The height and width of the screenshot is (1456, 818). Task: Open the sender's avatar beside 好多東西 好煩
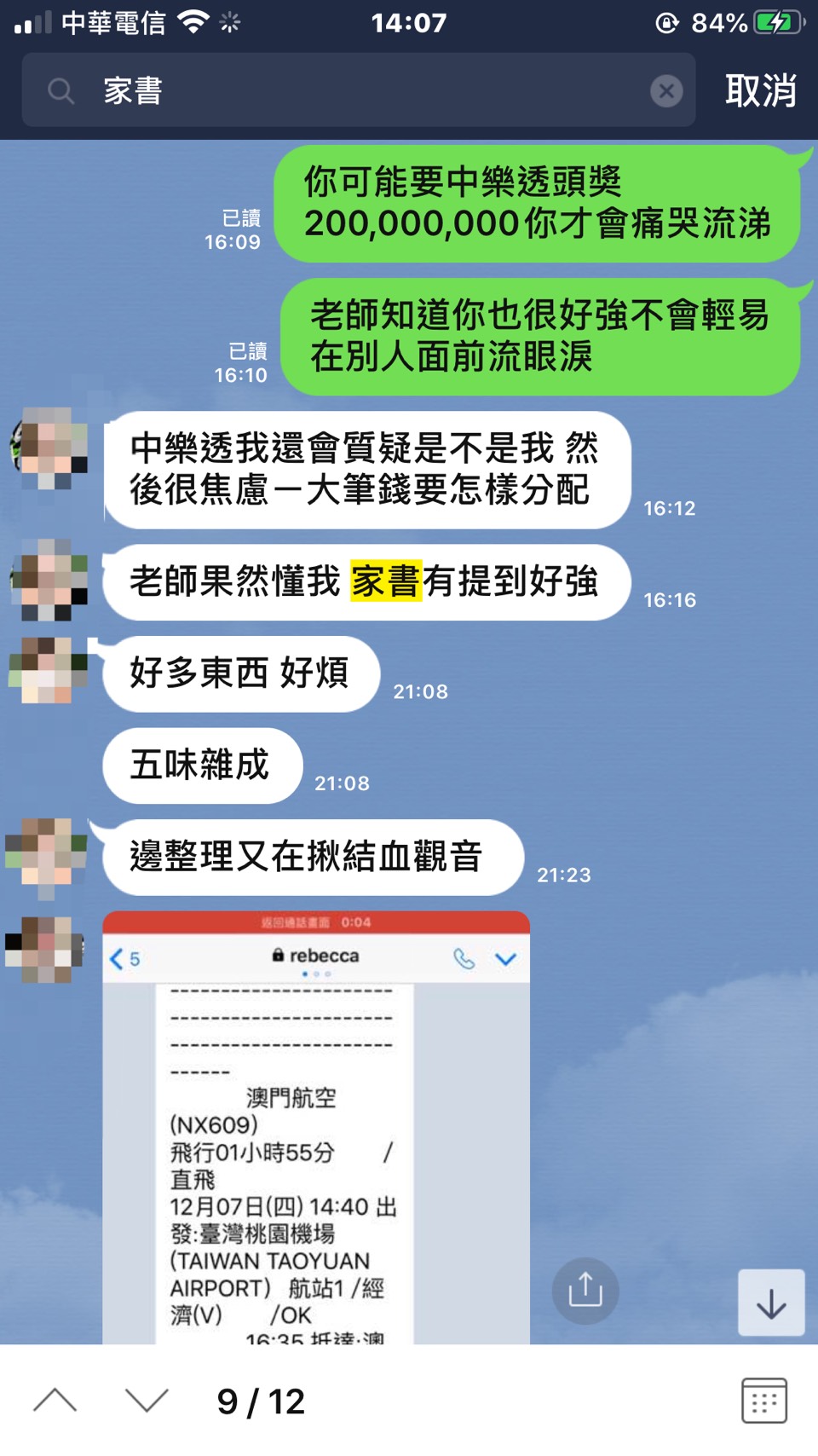tap(48, 670)
